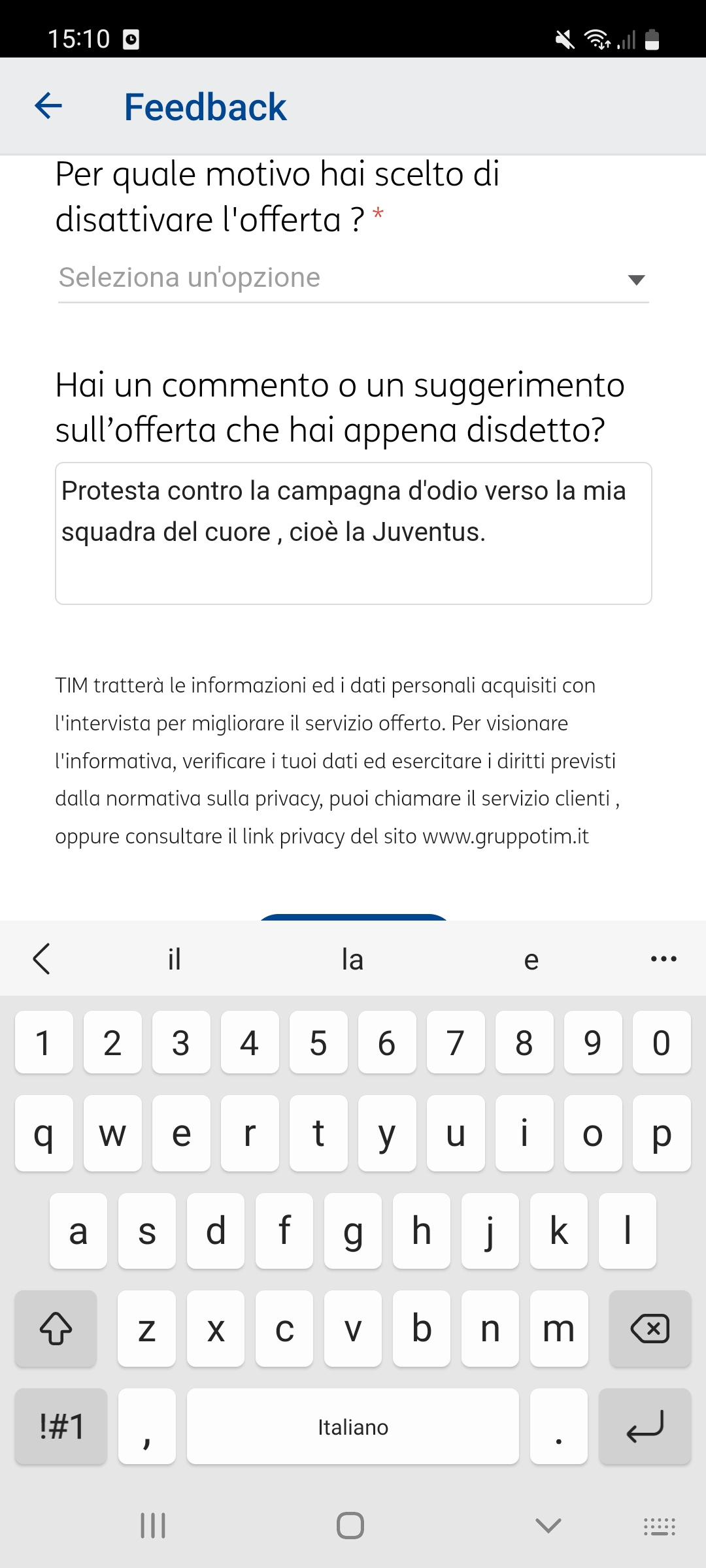Tap the keyboard return key
The image size is (706, 1568).
pyautogui.click(x=645, y=1426)
